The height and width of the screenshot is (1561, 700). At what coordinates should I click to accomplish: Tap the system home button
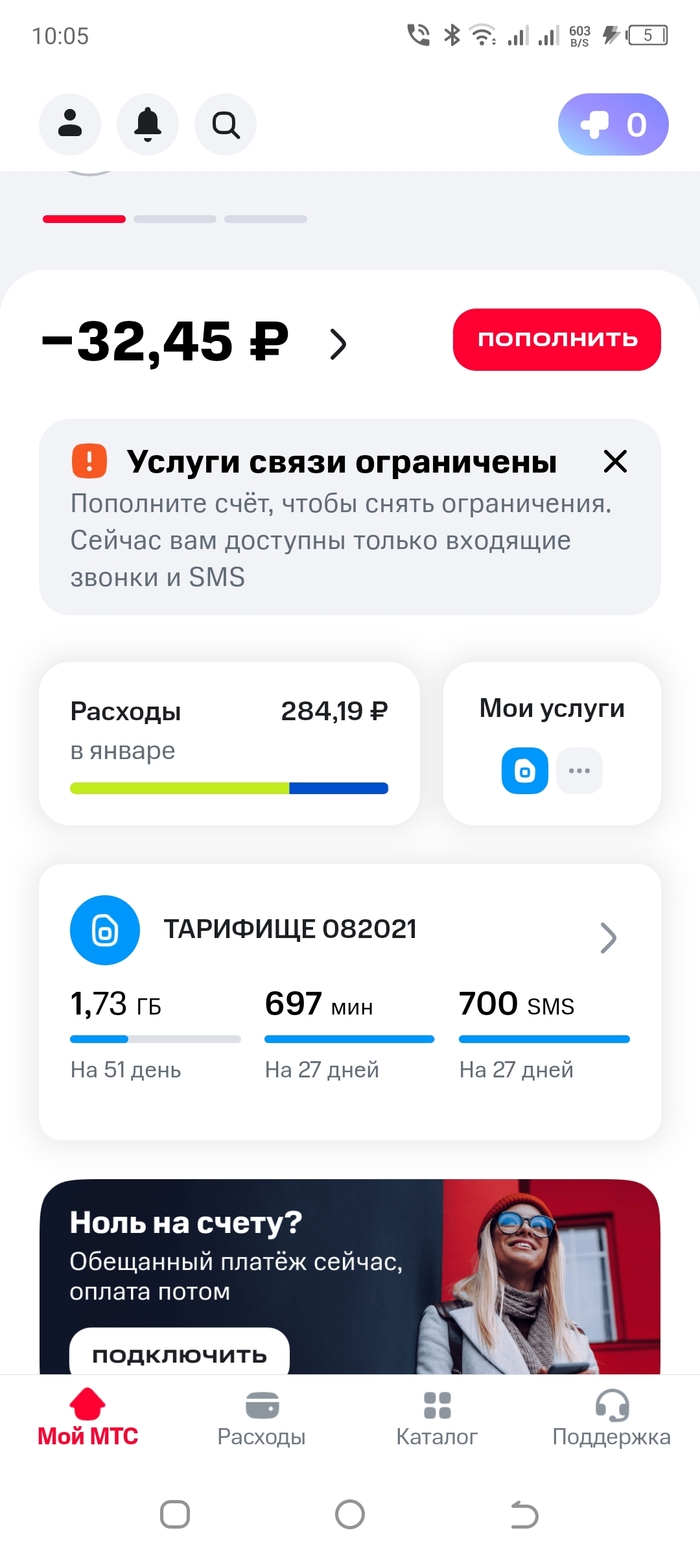click(350, 1514)
